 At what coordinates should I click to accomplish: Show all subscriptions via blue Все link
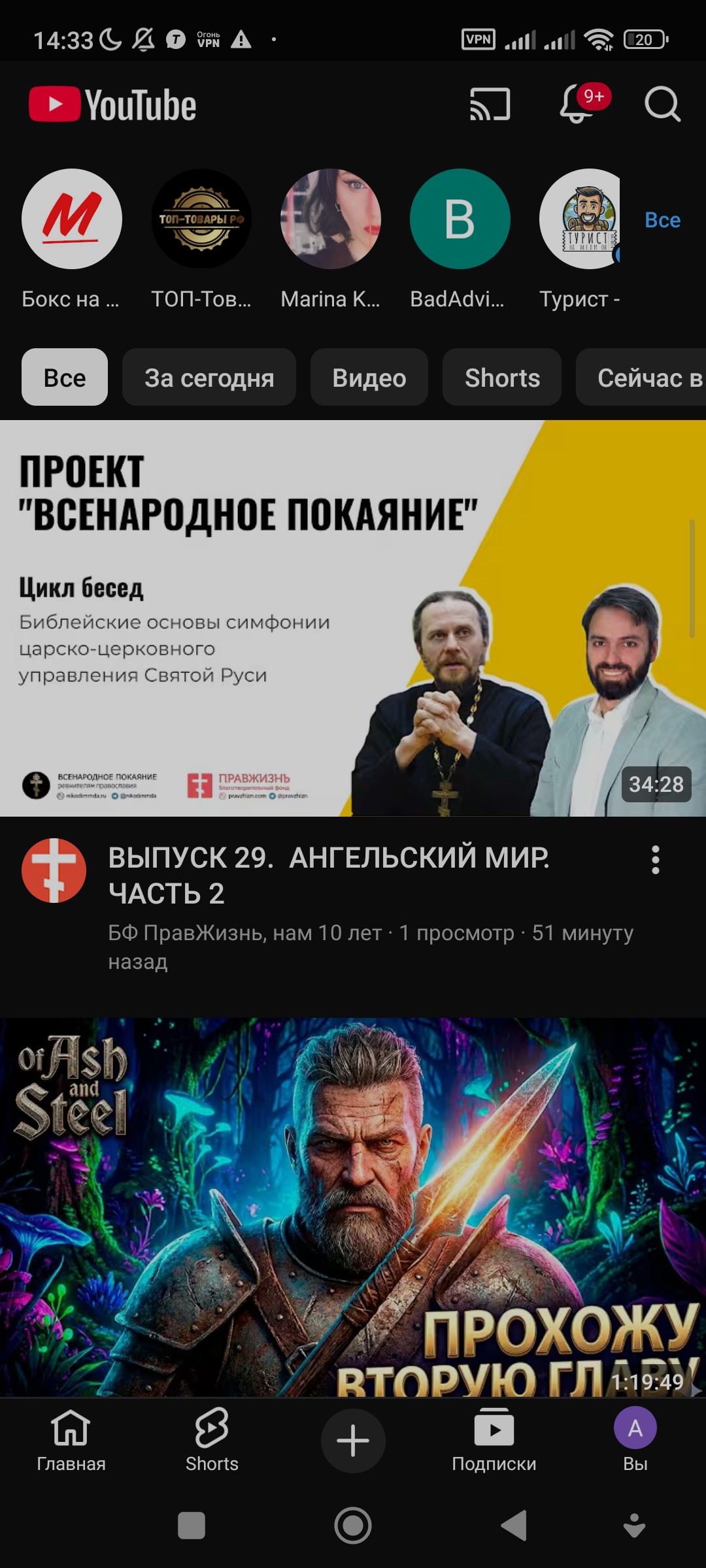click(x=662, y=220)
